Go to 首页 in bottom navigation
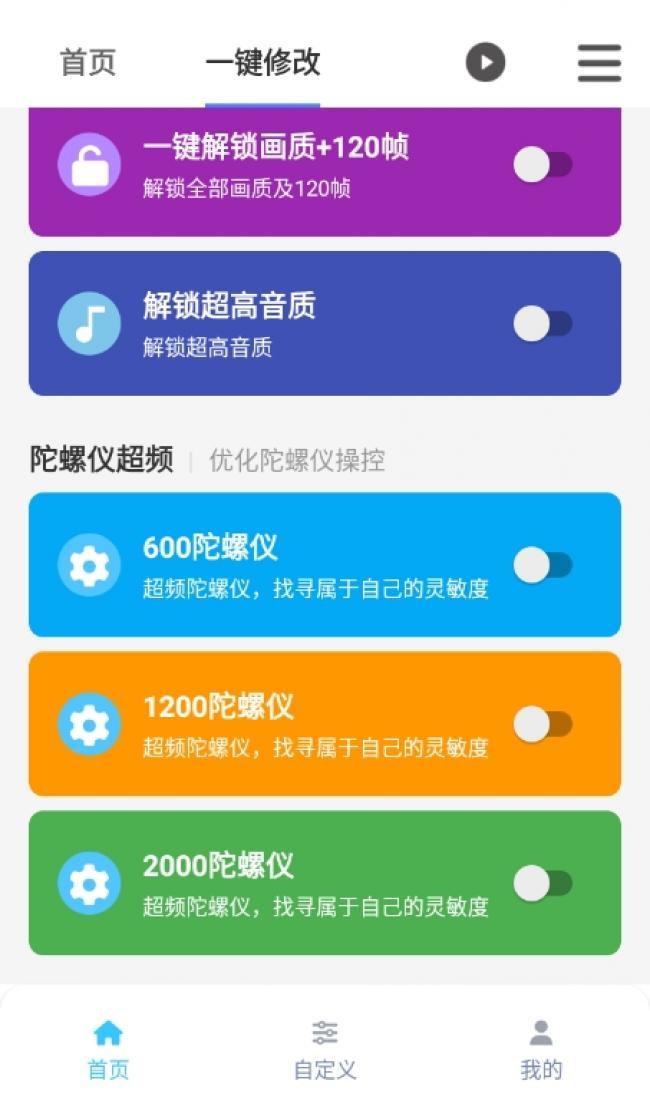650x1120 pixels. tap(108, 1050)
